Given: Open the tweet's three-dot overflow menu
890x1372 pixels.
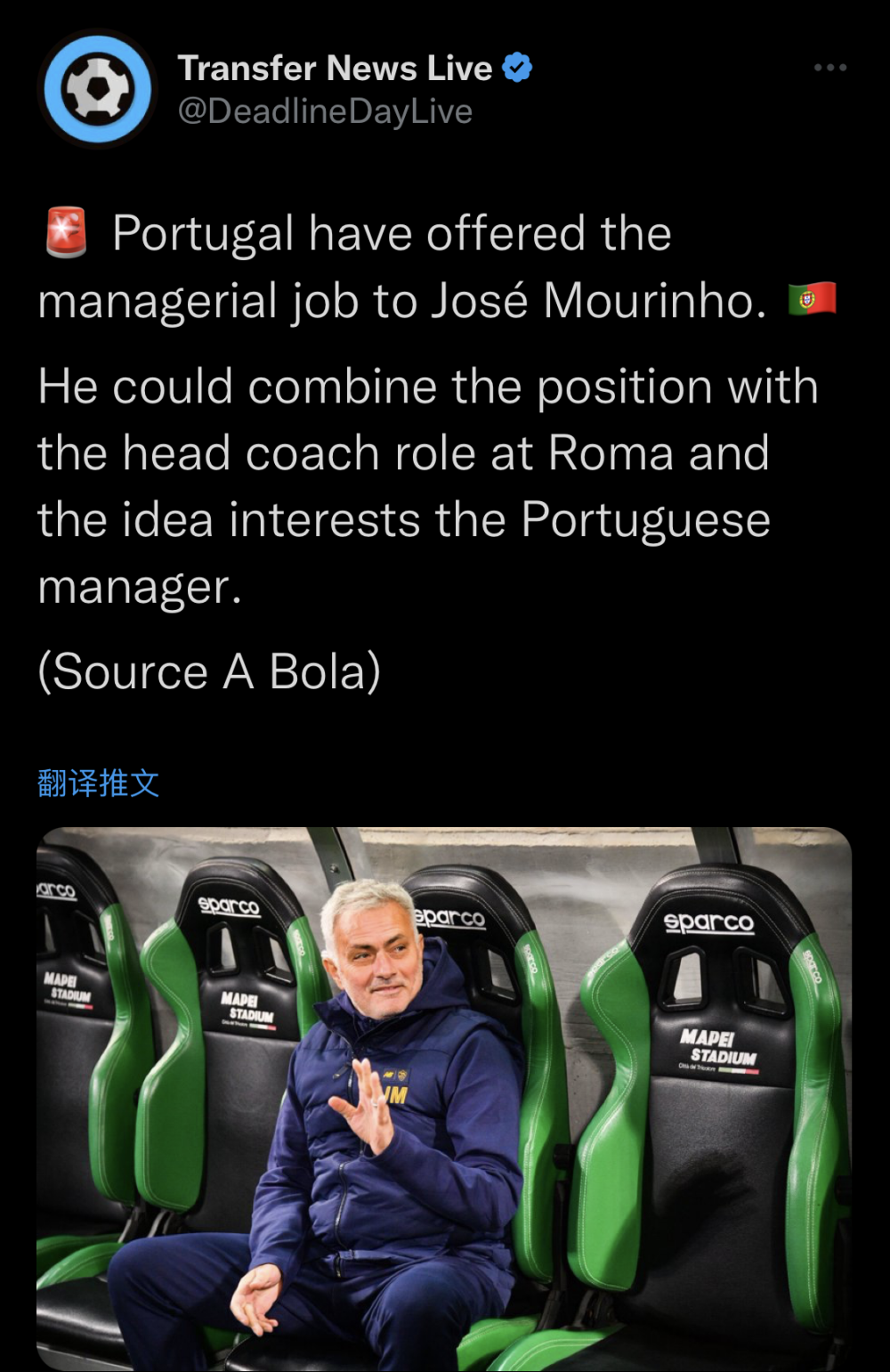Looking at the screenshot, I should pyautogui.click(x=829, y=68).
